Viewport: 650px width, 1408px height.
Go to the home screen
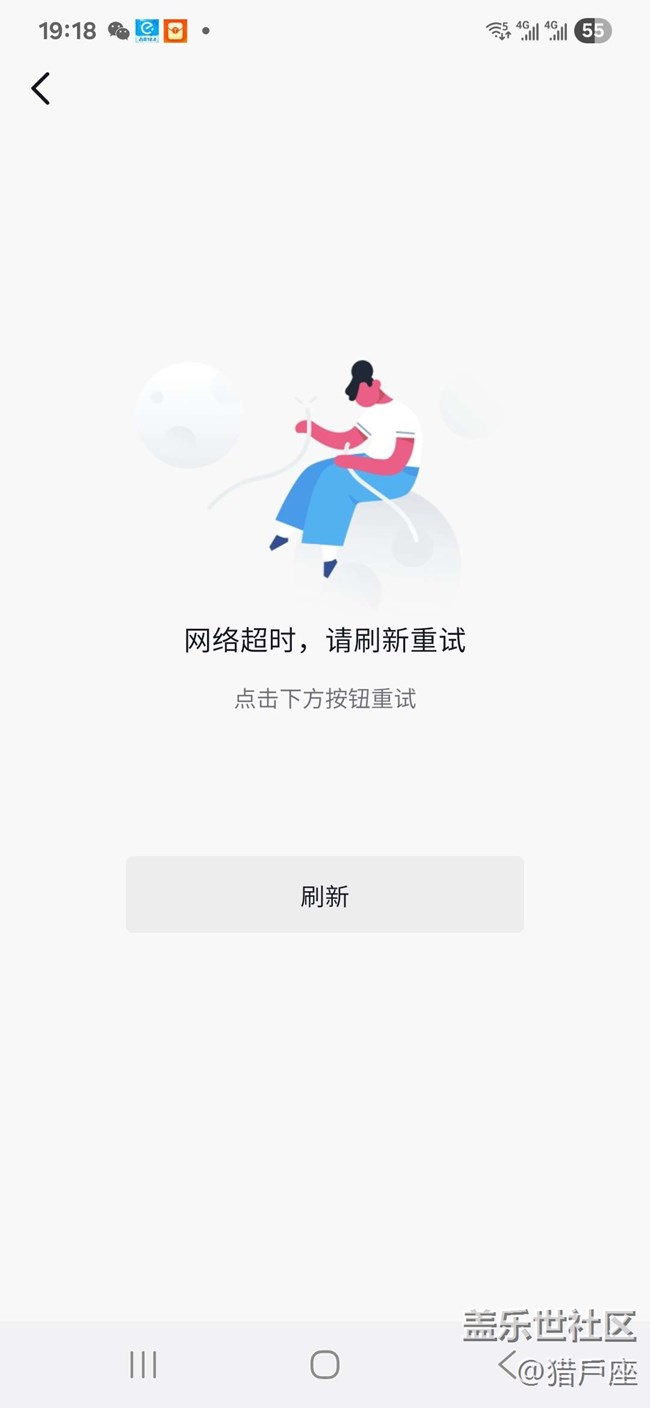click(x=324, y=1364)
